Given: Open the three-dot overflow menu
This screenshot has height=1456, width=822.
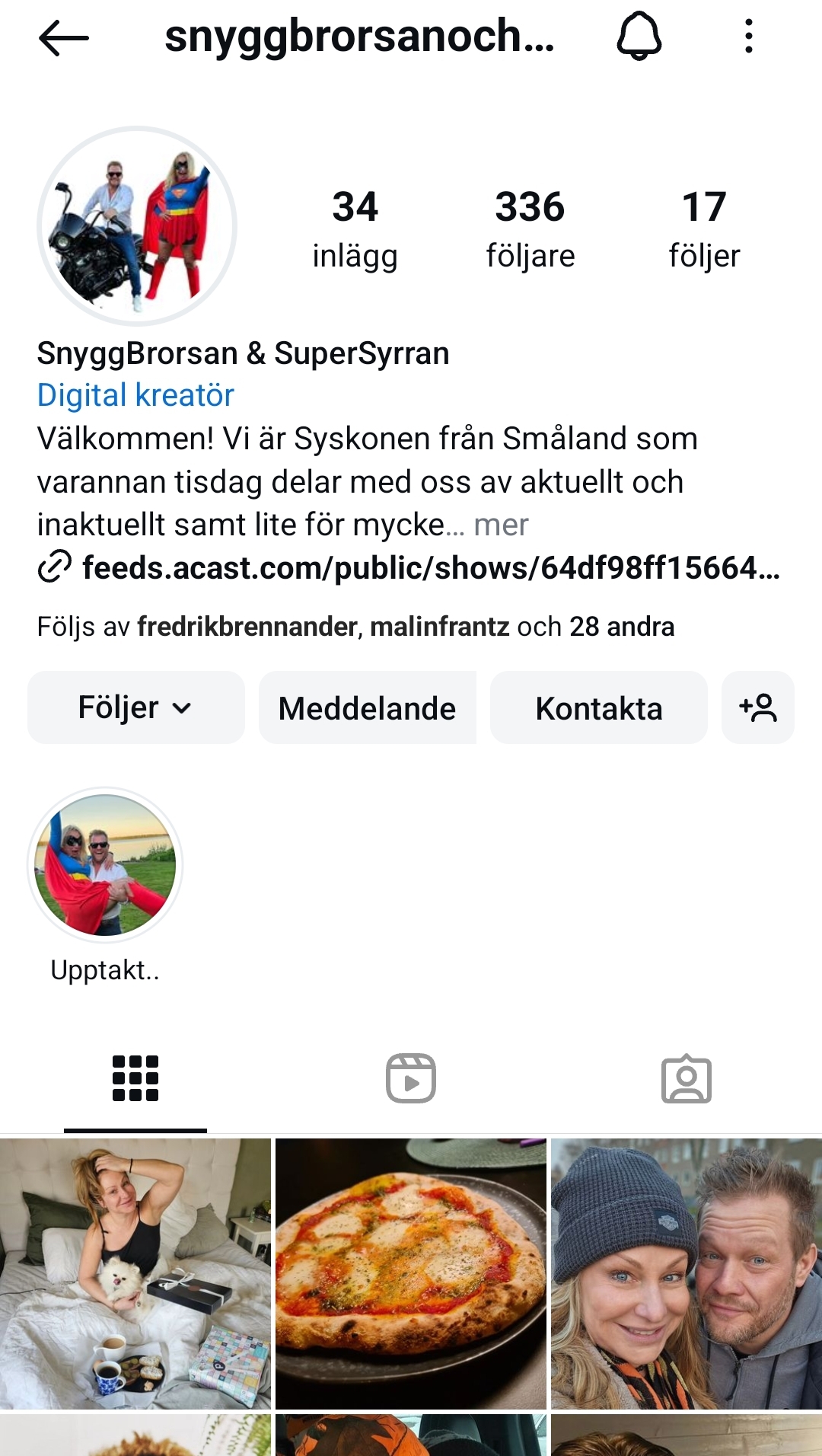Looking at the screenshot, I should (x=749, y=36).
